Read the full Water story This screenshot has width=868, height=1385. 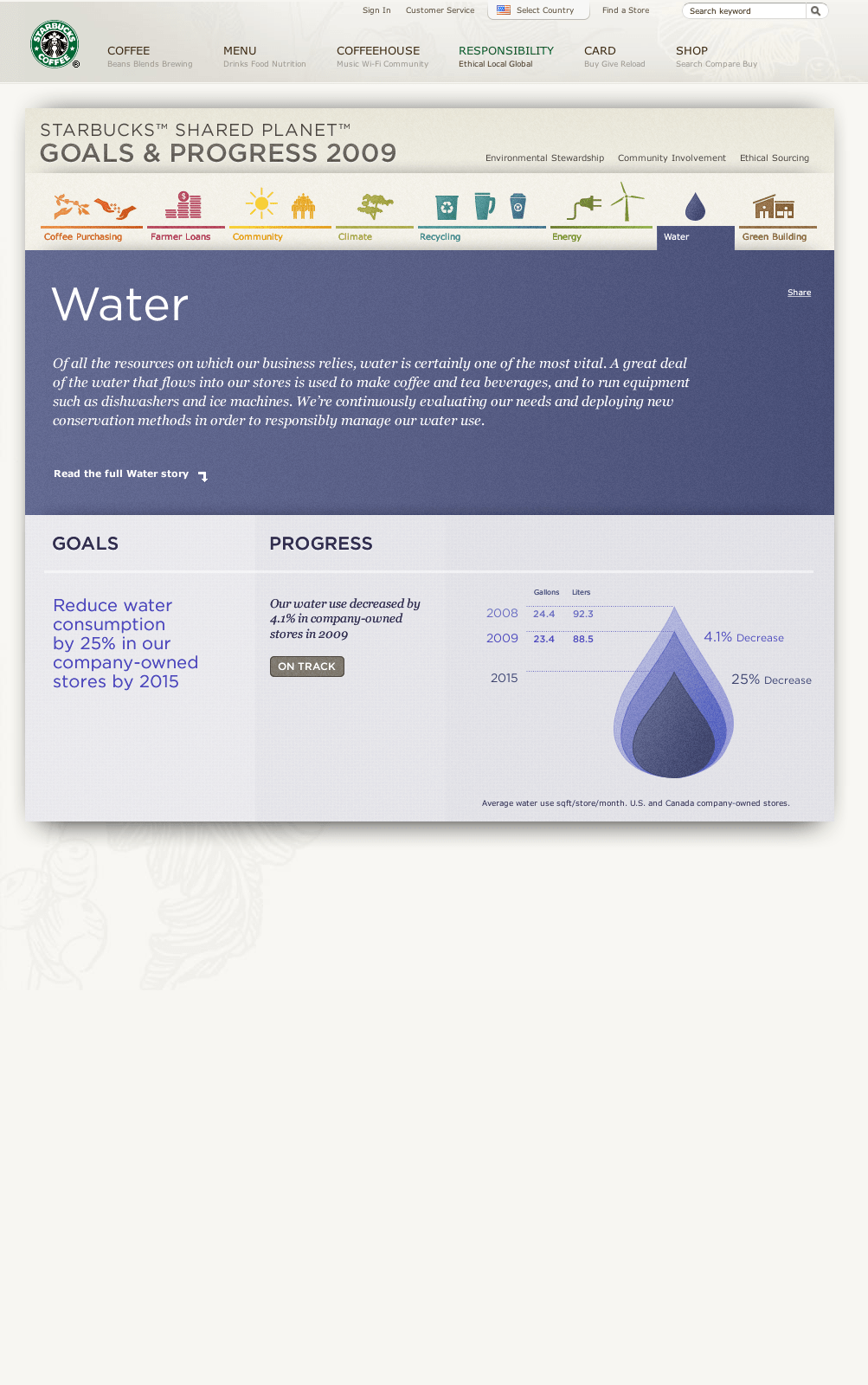(121, 473)
